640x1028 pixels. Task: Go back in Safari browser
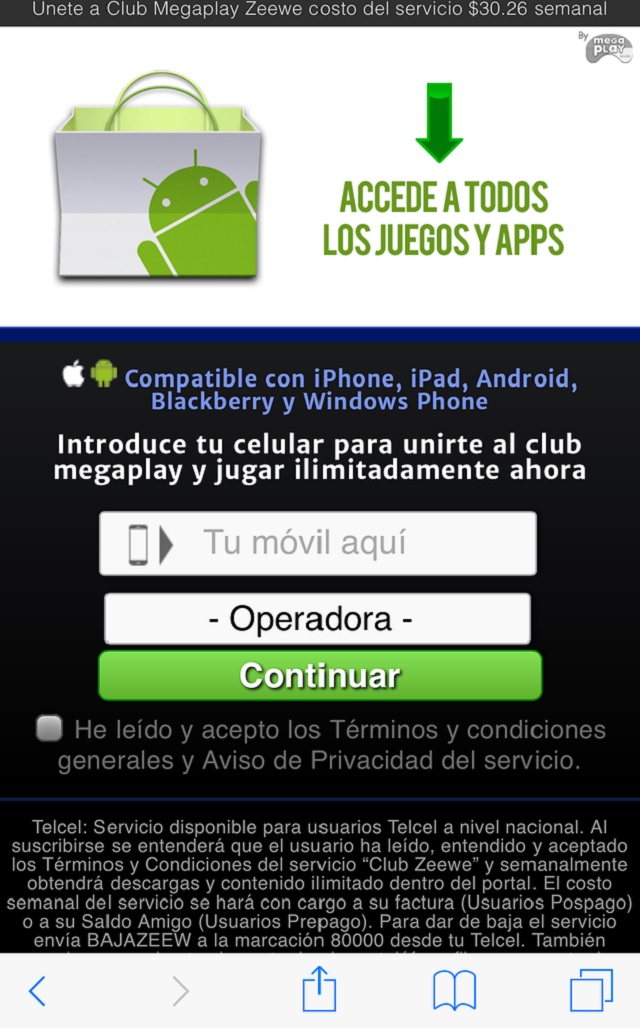click(37, 991)
